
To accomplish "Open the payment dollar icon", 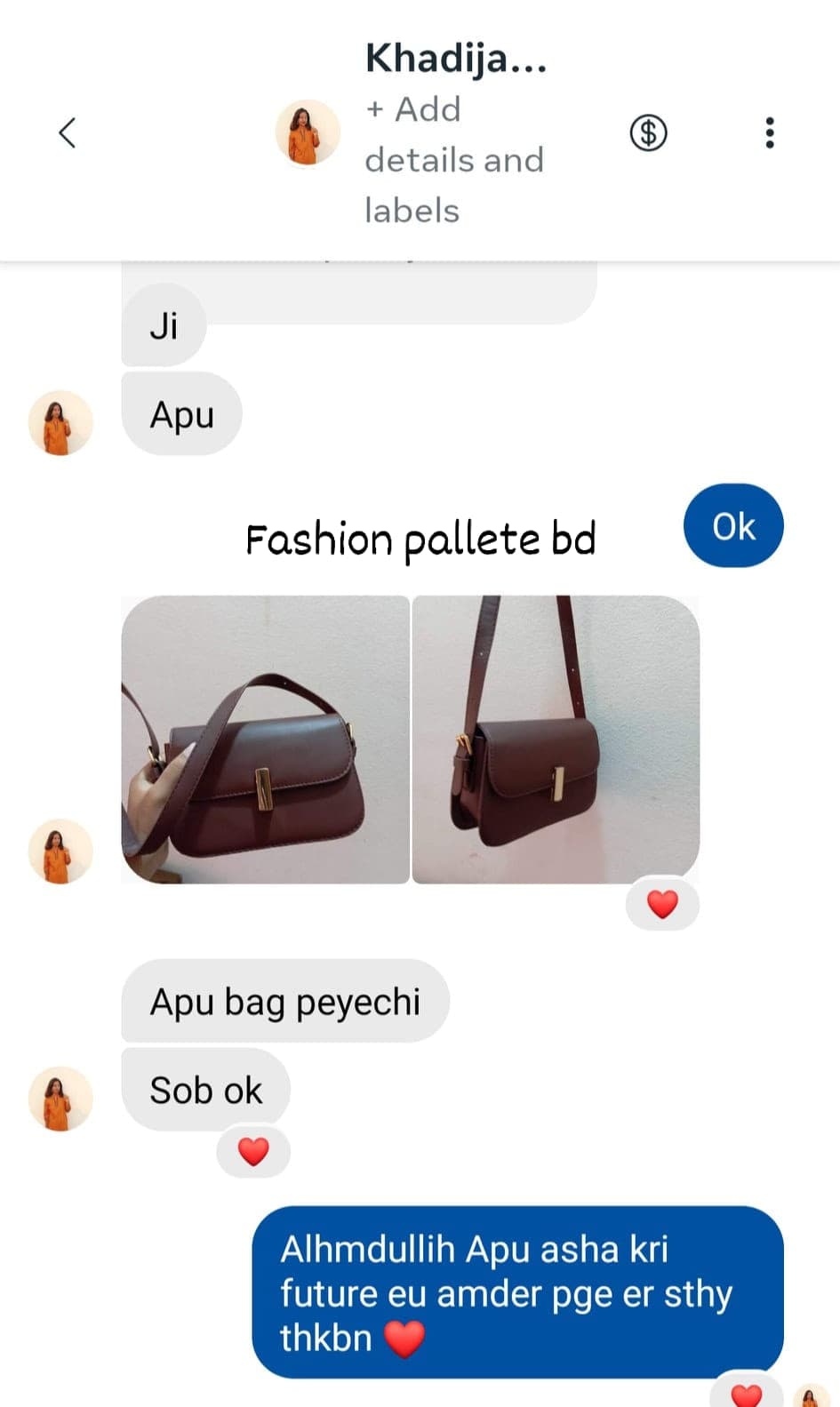I will click(648, 133).
